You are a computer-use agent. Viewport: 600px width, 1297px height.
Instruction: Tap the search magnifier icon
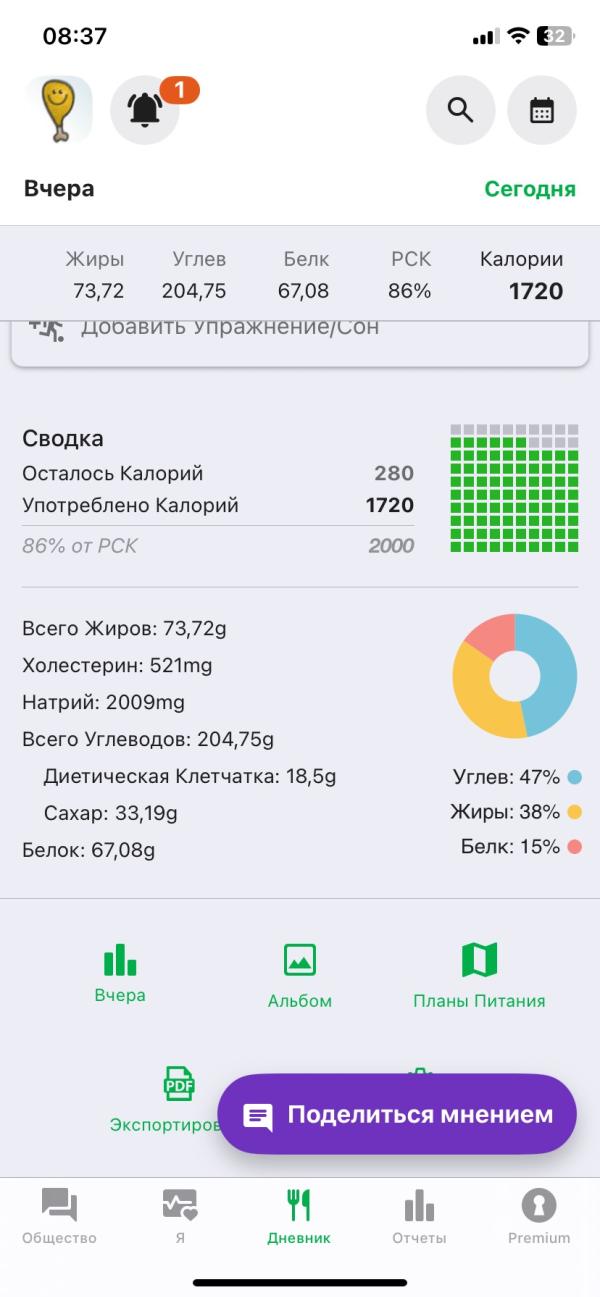coord(461,110)
